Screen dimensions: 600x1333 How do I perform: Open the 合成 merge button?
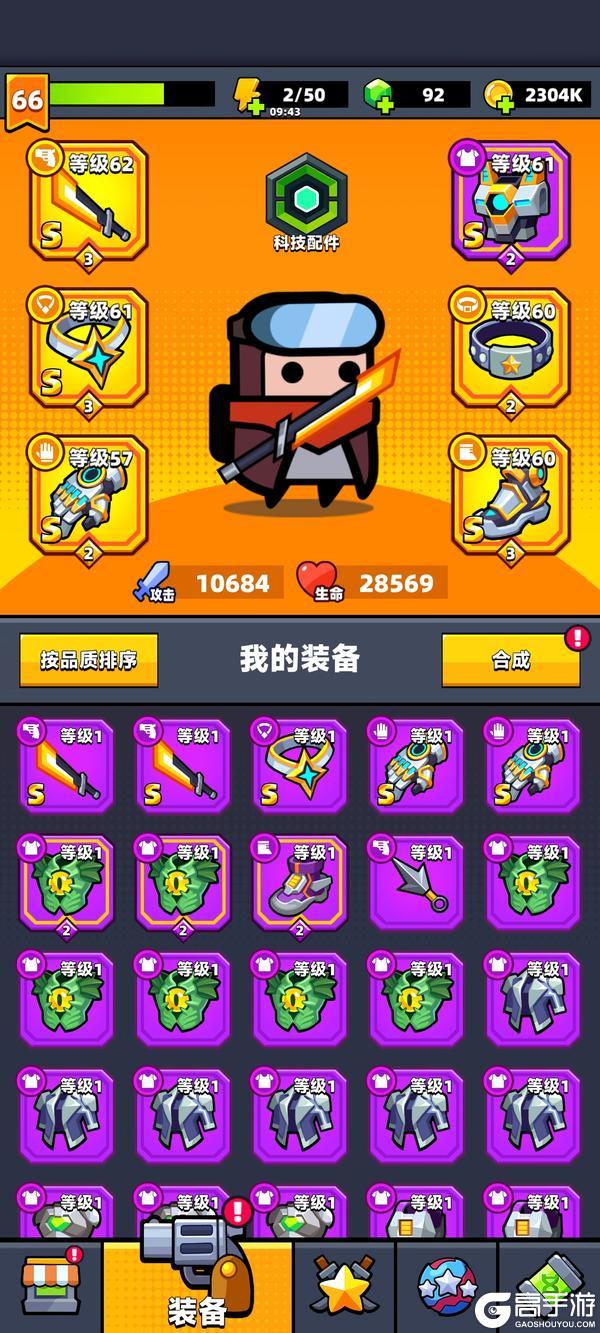[510, 660]
